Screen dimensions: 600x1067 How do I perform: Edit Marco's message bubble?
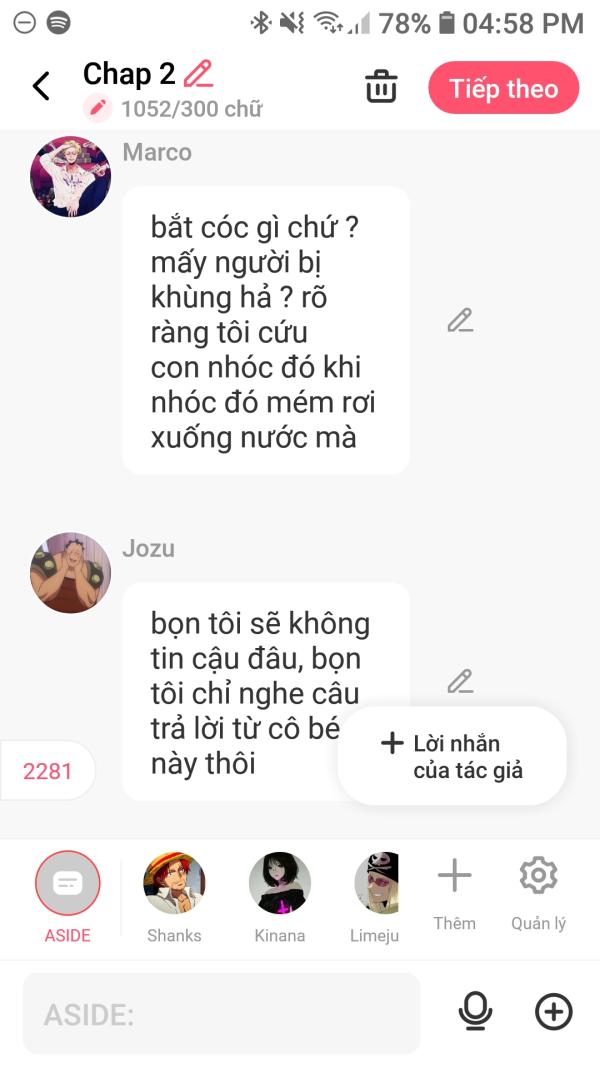tap(461, 320)
